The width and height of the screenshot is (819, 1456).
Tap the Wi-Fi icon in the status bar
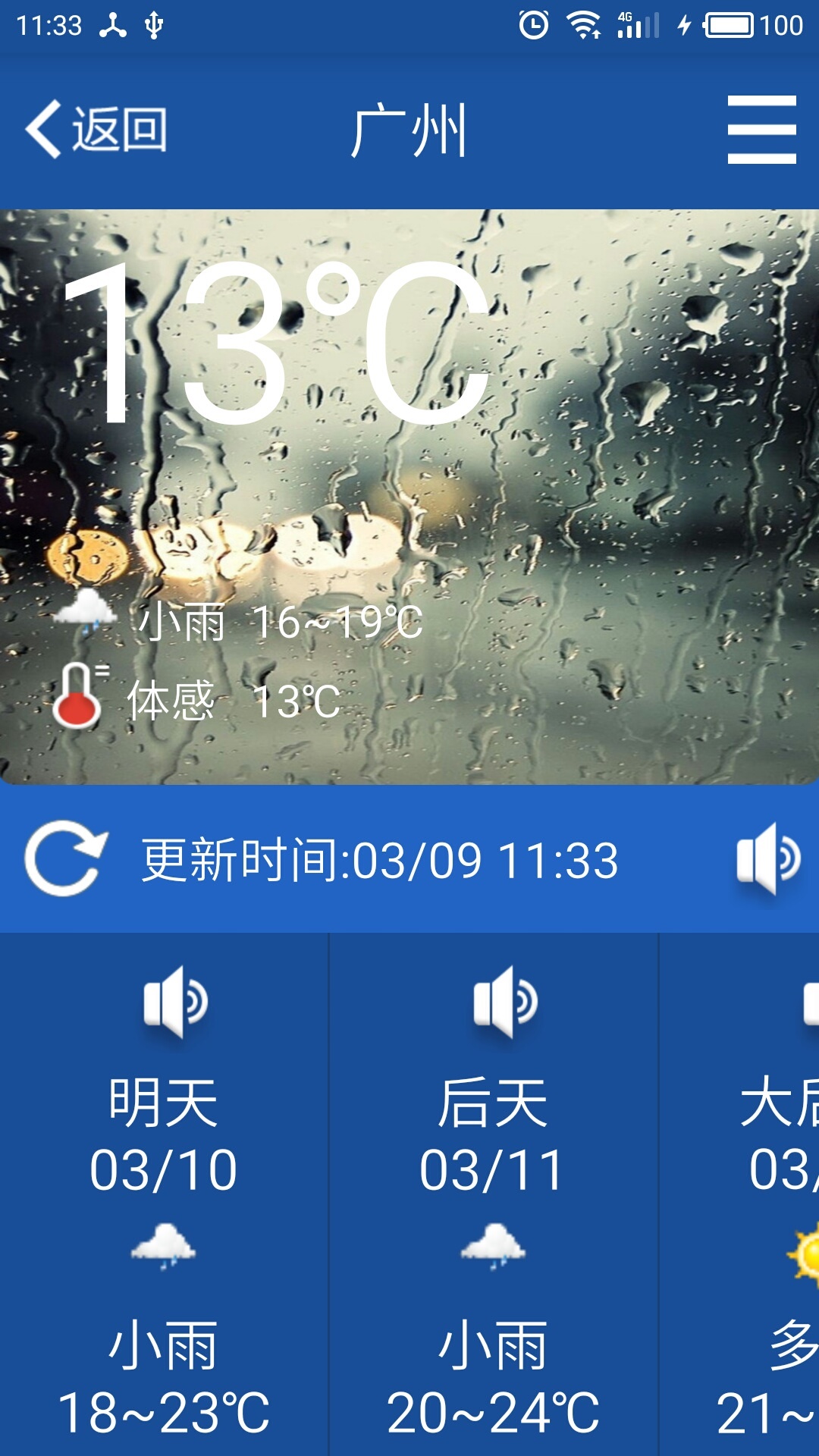pos(584,25)
